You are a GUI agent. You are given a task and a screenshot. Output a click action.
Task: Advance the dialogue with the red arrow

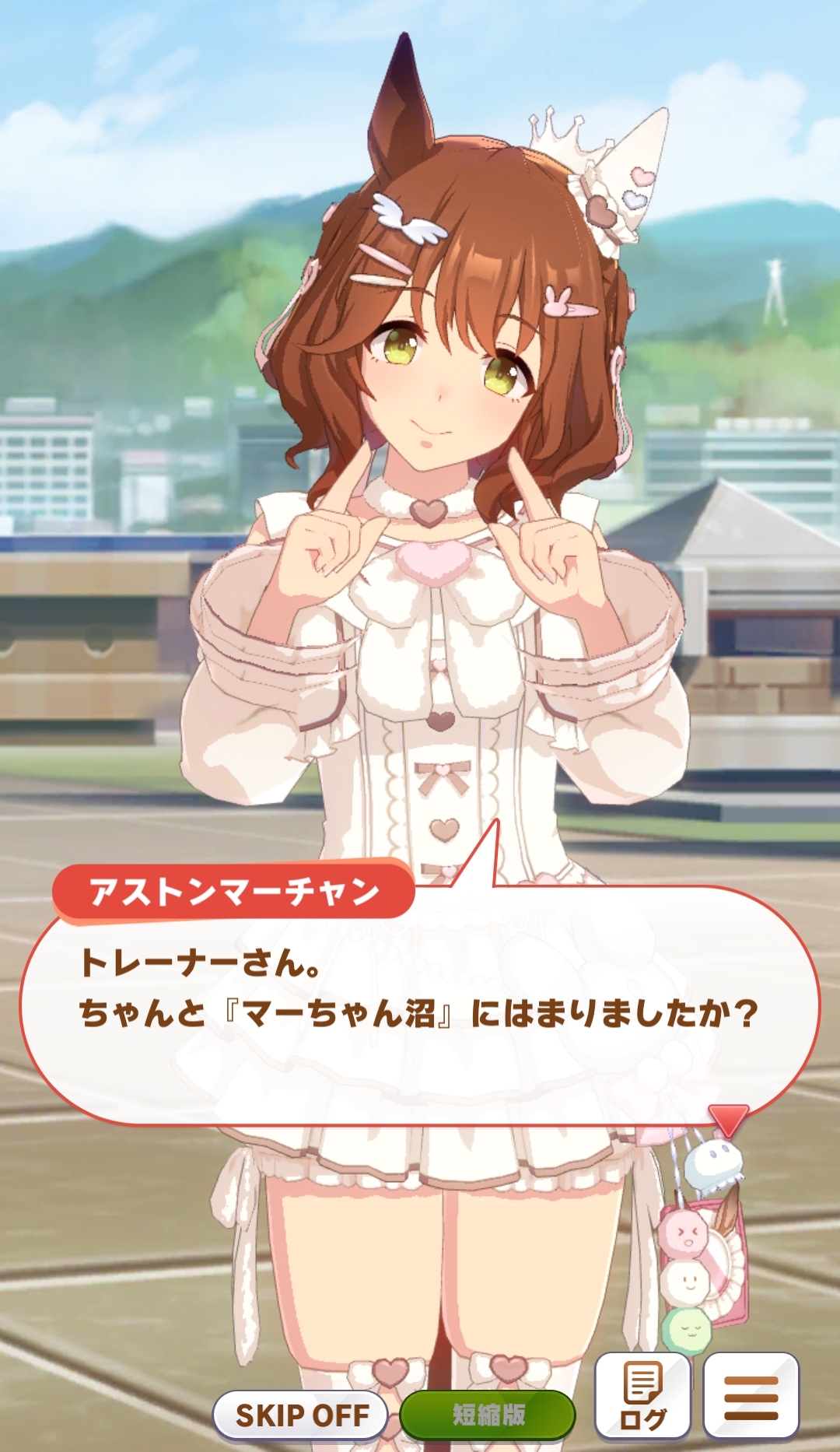tap(729, 1121)
